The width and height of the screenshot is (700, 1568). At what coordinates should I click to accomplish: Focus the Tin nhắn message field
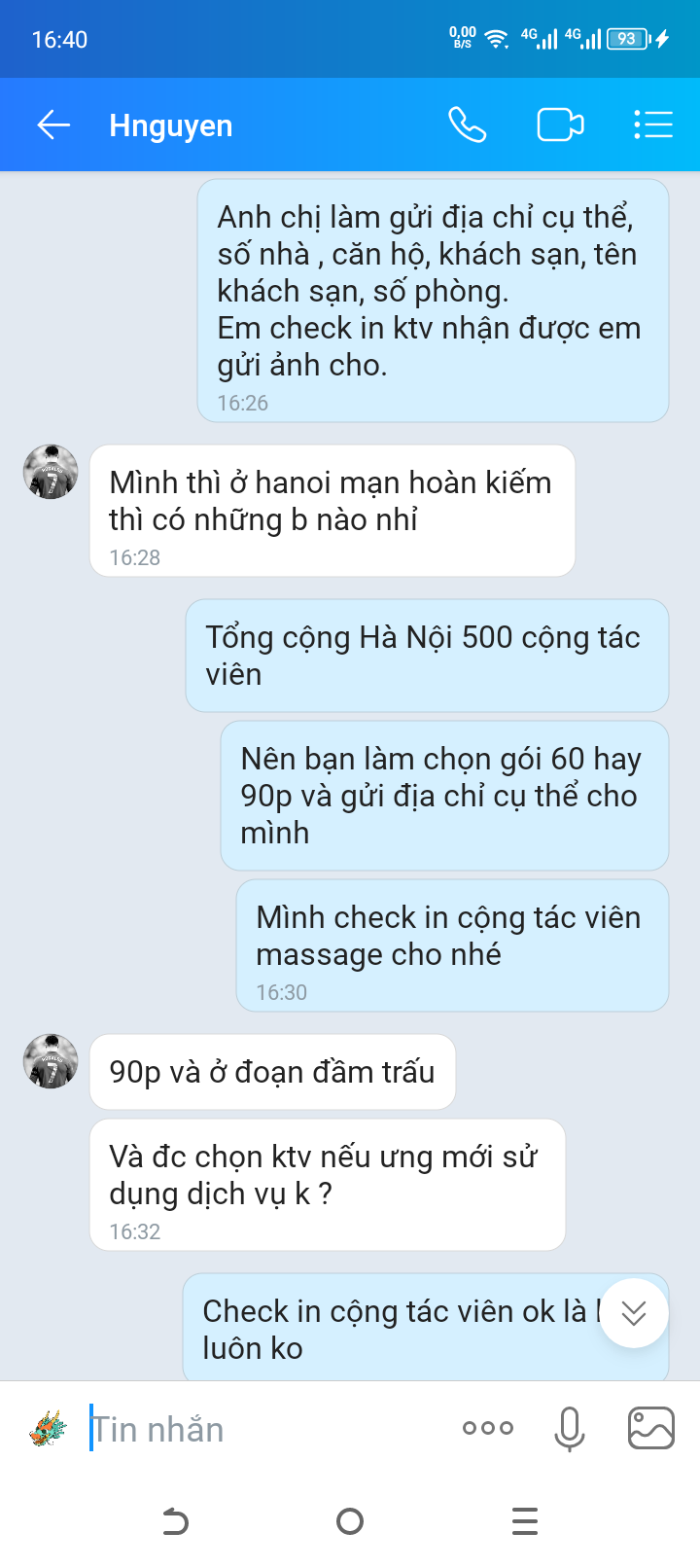[x=262, y=1429]
